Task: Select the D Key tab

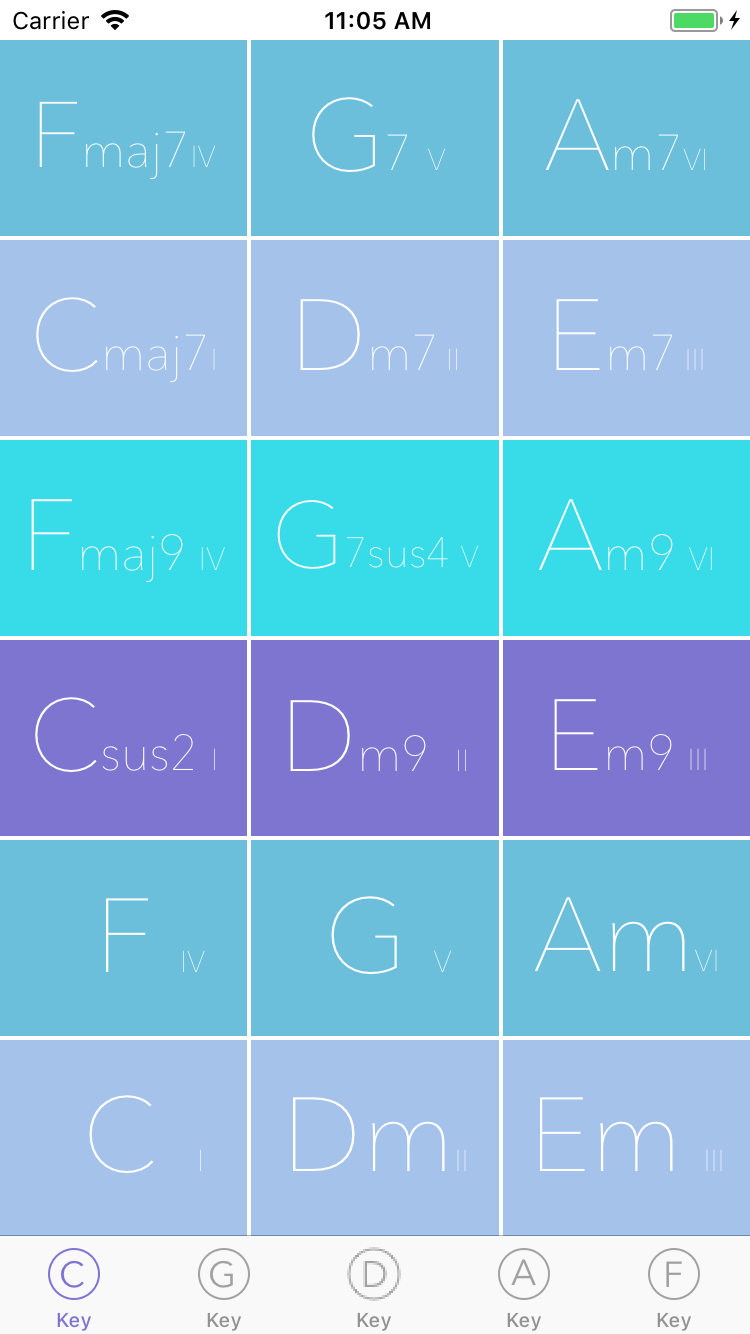Action: (374, 1289)
